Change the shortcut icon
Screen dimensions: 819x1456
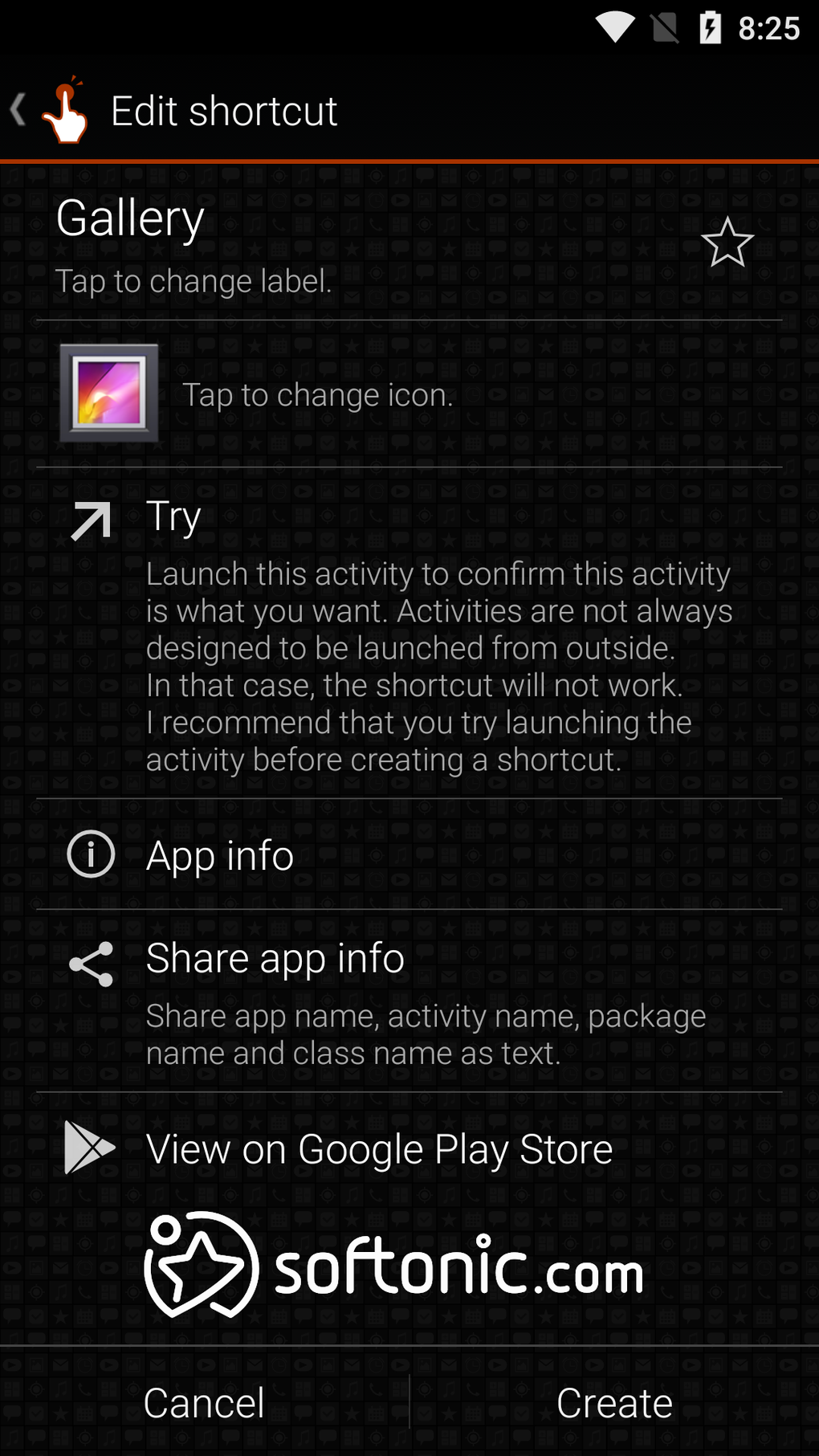pos(109,394)
